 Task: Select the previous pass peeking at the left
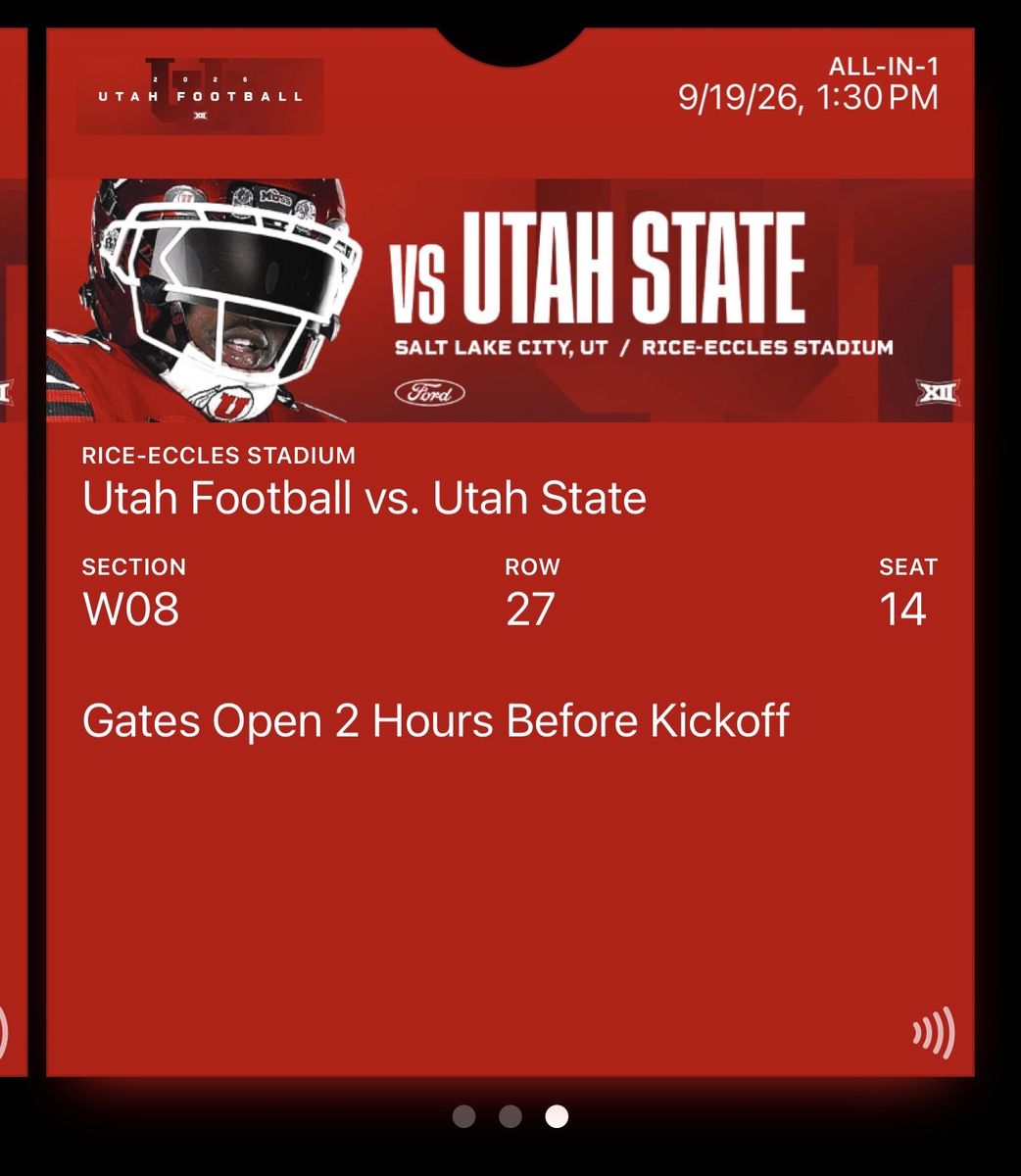(13, 552)
